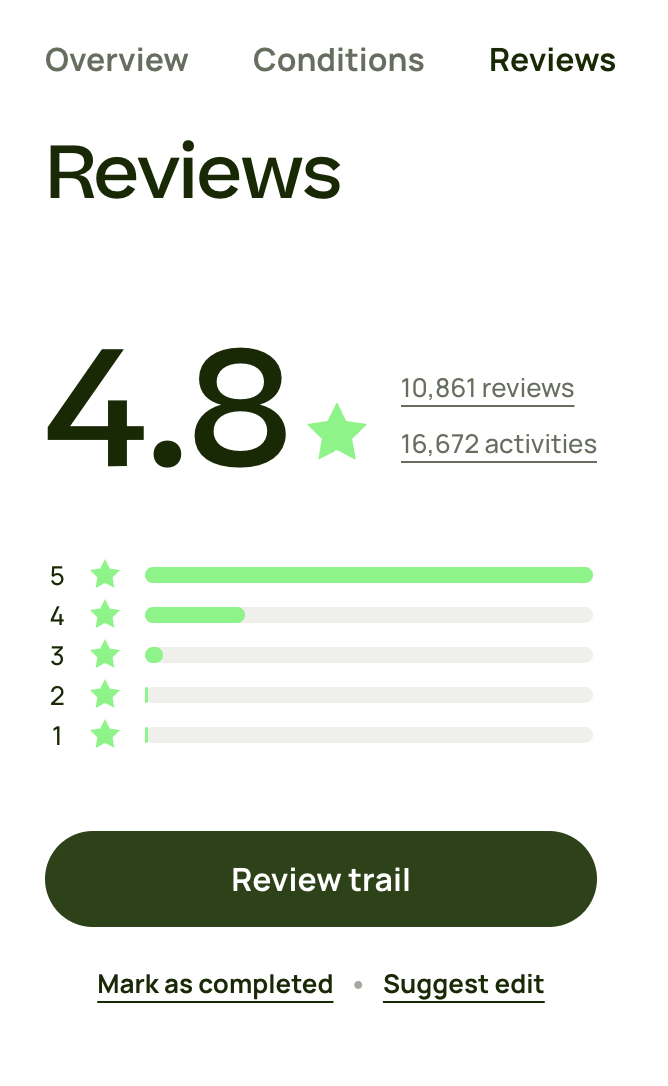Image resolution: width=668 pixels, height=1086 pixels.
Task: Filter reviews by the 1 star bar
Action: (x=368, y=735)
